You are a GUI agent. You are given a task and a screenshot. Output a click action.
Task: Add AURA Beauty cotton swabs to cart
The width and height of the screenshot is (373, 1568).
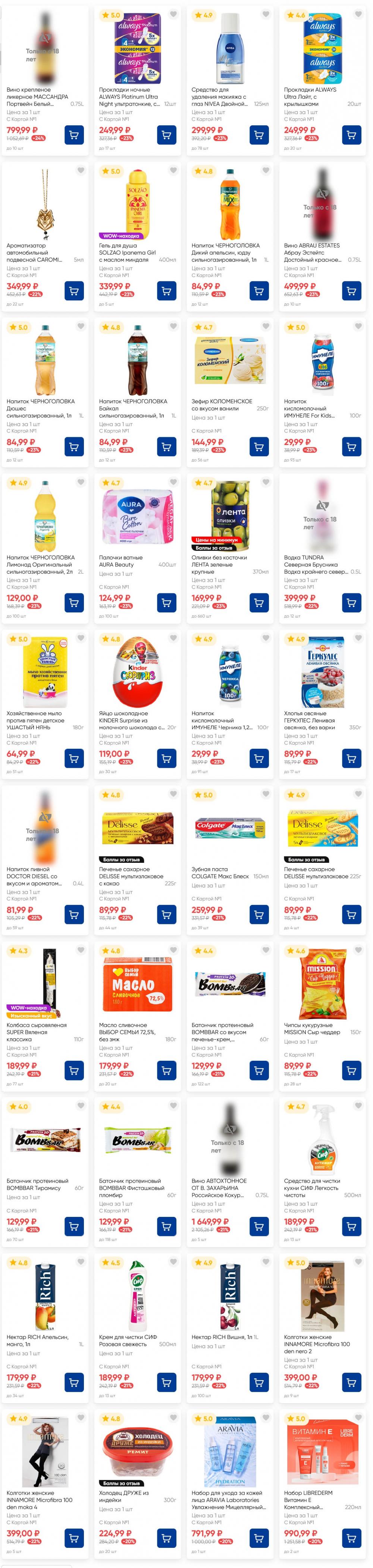click(166, 603)
